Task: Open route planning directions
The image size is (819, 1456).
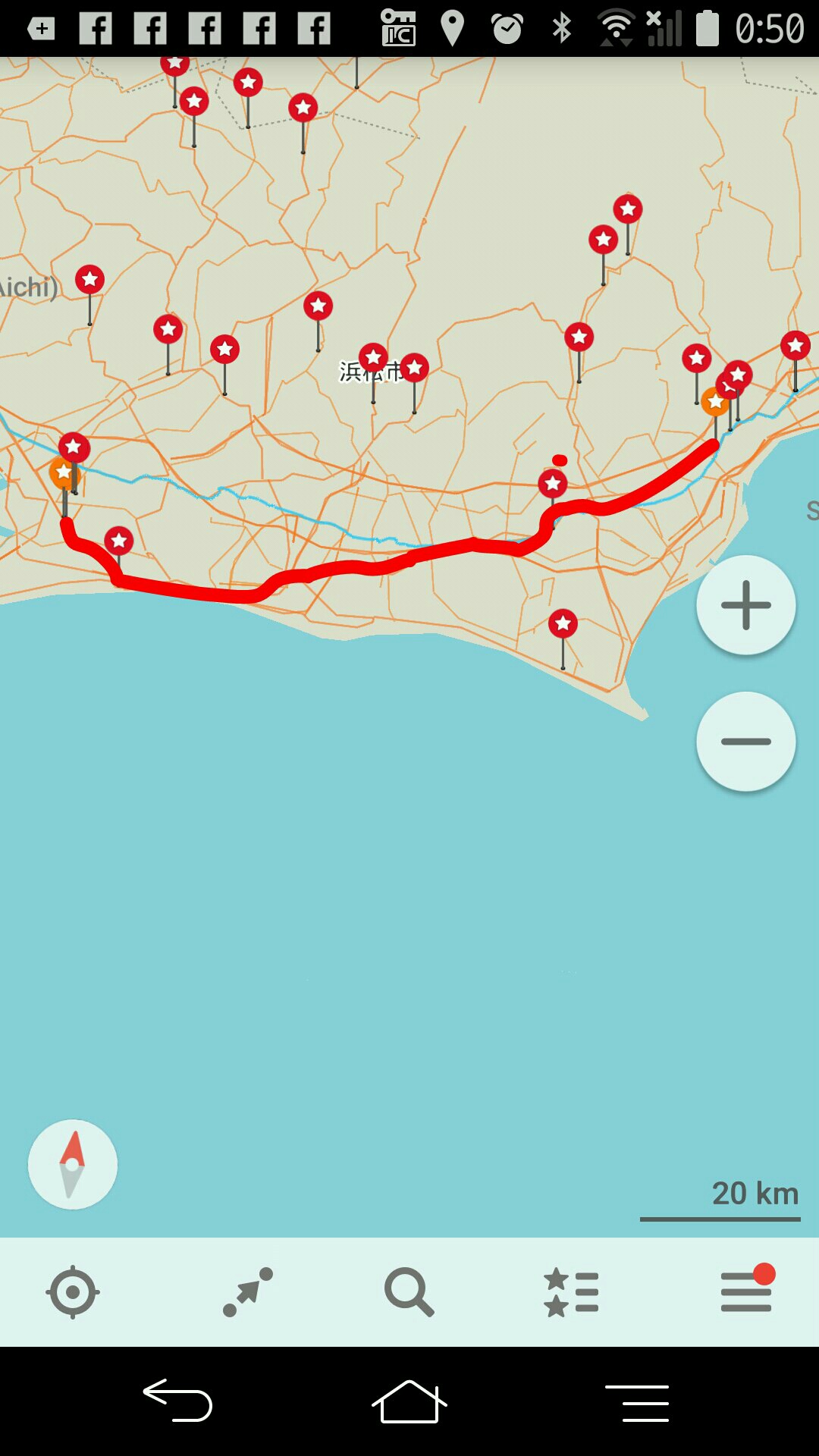Action: 248,1291
